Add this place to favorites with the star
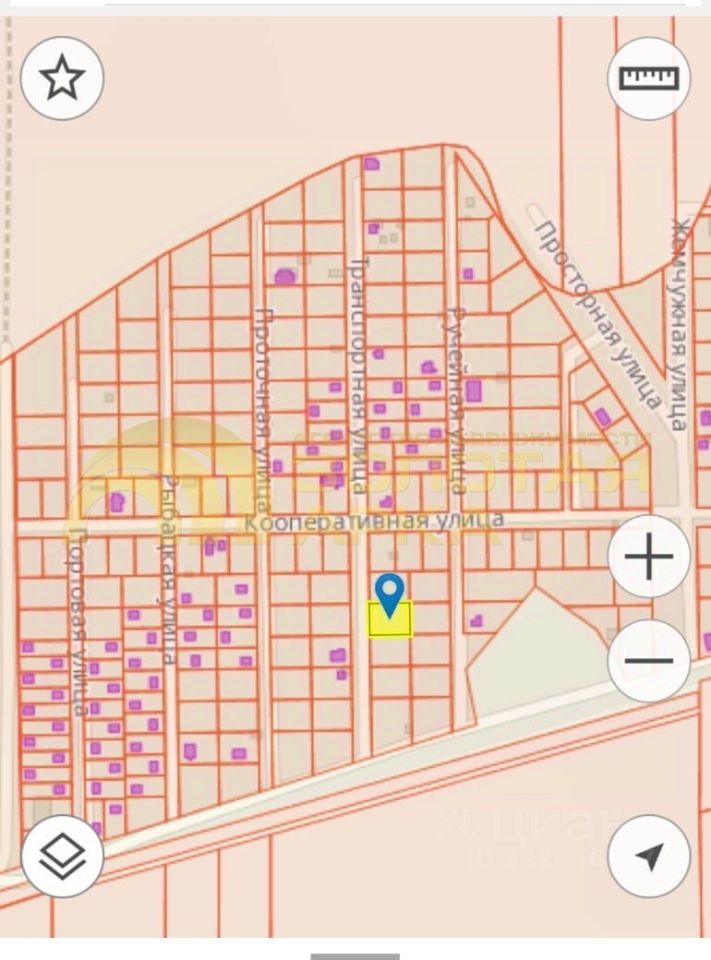This screenshot has width=711, height=960. [x=62, y=78]
